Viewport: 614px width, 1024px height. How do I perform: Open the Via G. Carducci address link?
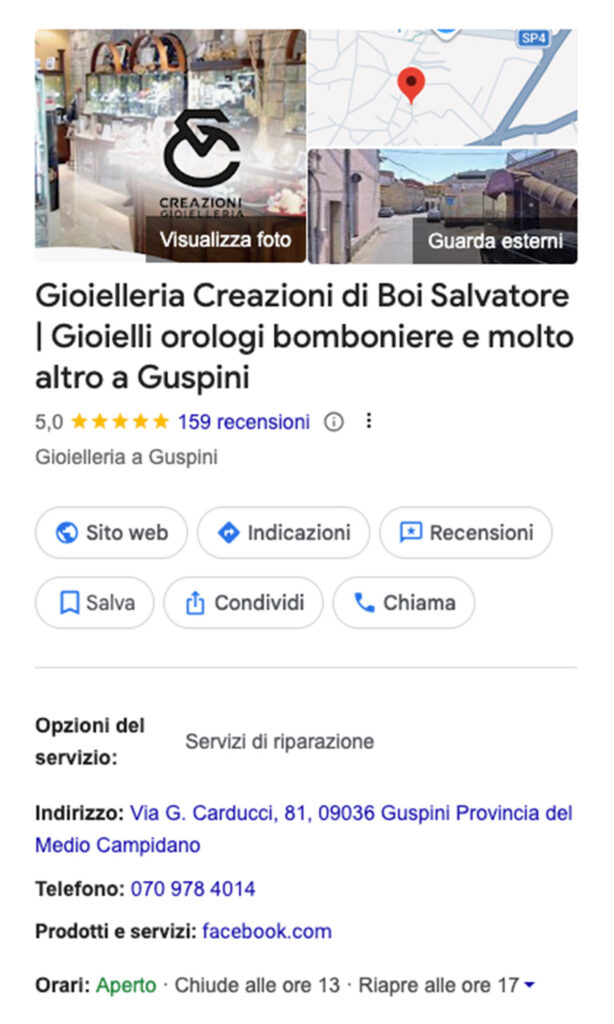[350, 813]
